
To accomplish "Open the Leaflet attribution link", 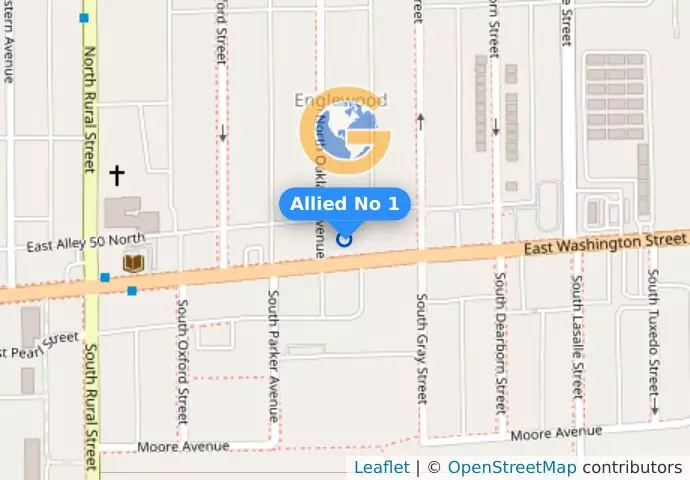I will [x=381, y=467].
